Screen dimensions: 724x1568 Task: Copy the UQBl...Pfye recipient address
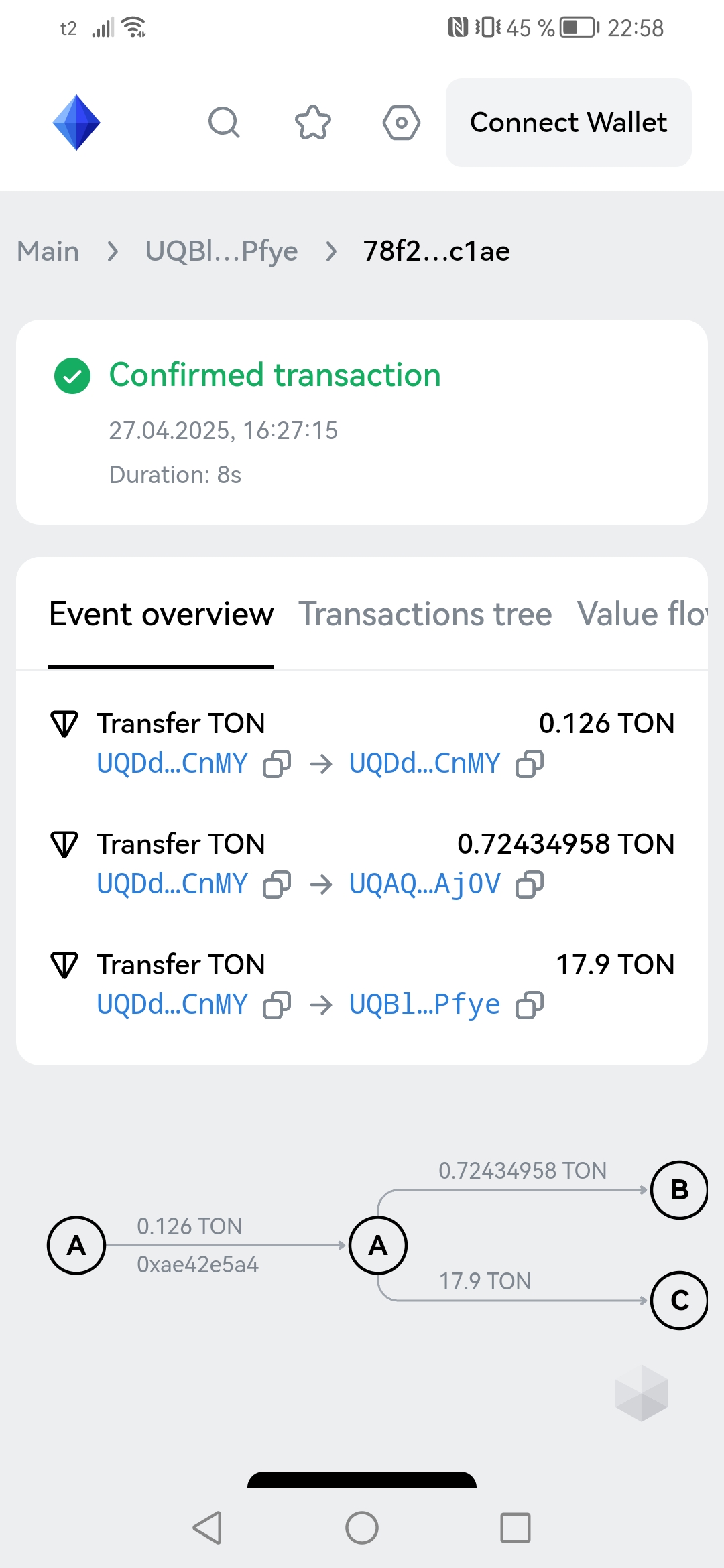click(x=530, y=1005)
